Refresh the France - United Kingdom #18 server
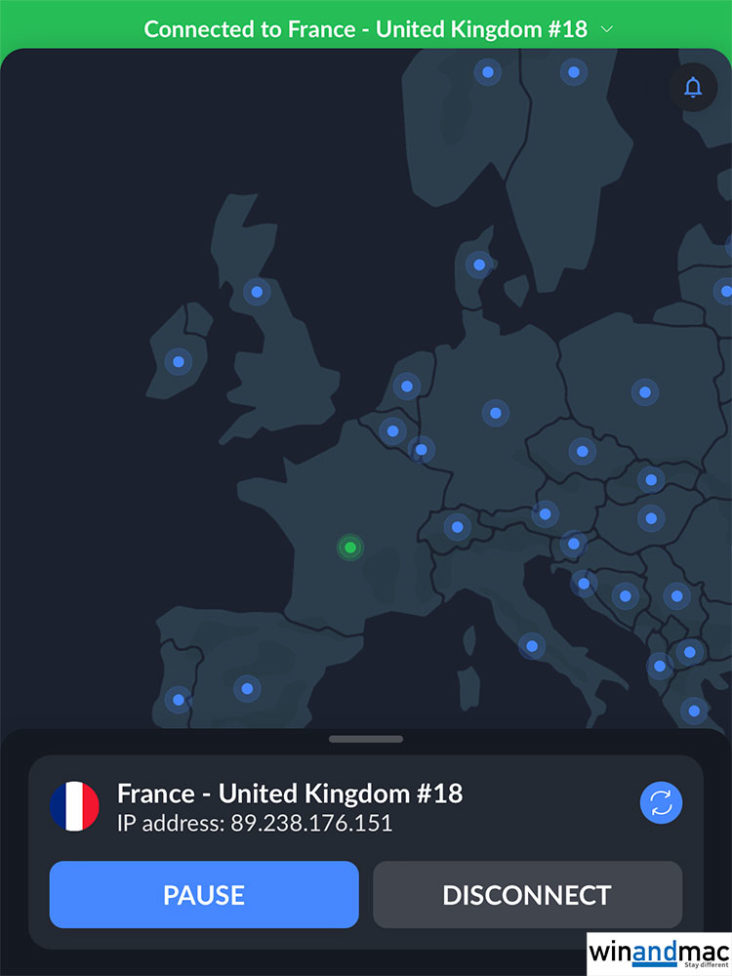Screen dimensions: 732x976 [x=661, y=802]
